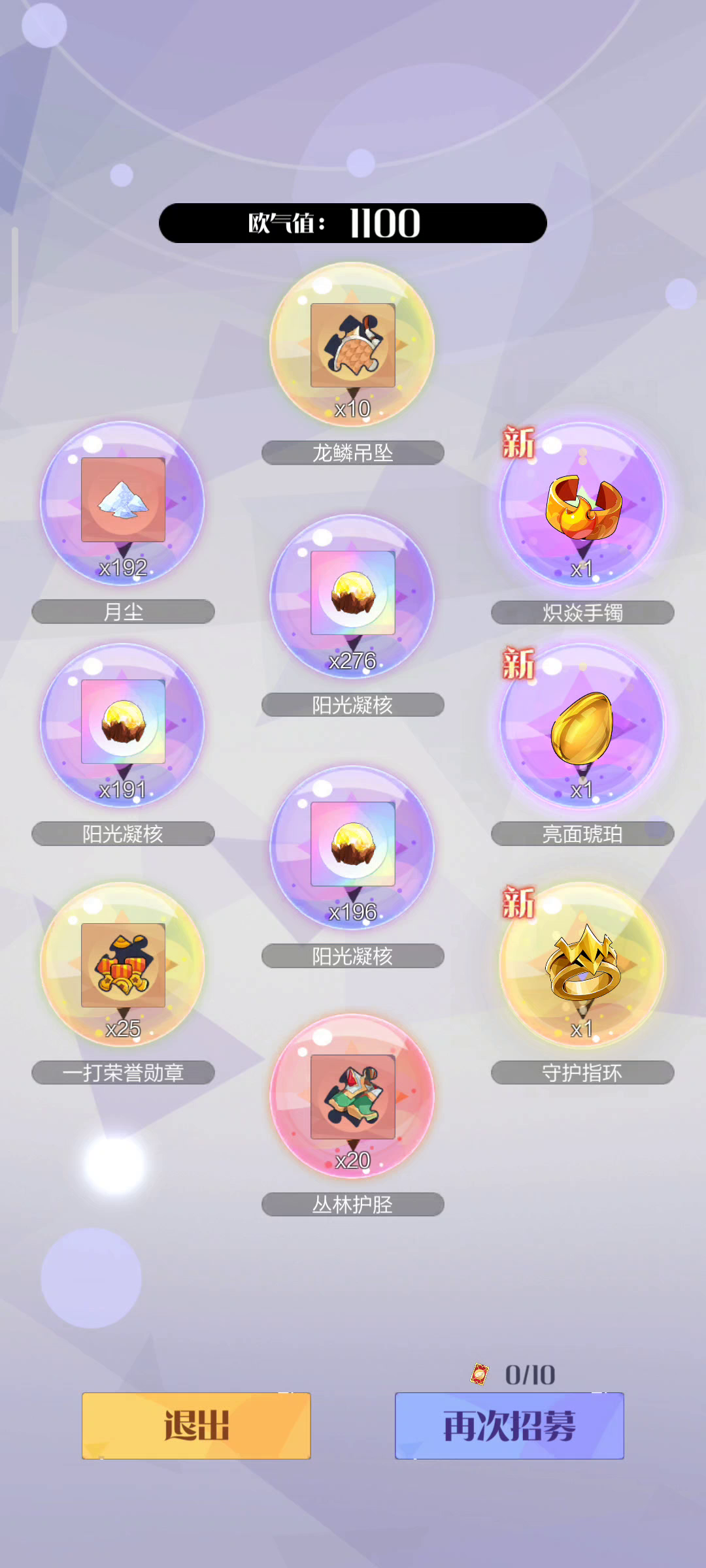View the 一打荣誉勋章 x25 reward
Image resolution: width=706 pixels, height=1568 pixels.
(123, 965)
